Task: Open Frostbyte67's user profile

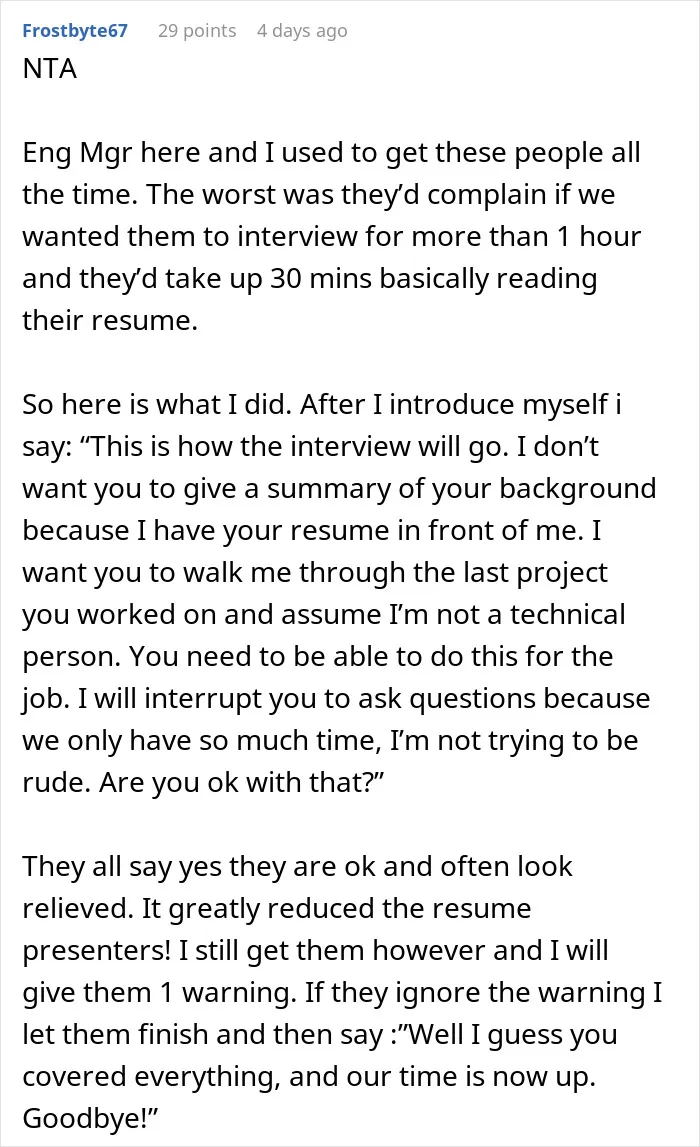Action: (75, 31)
